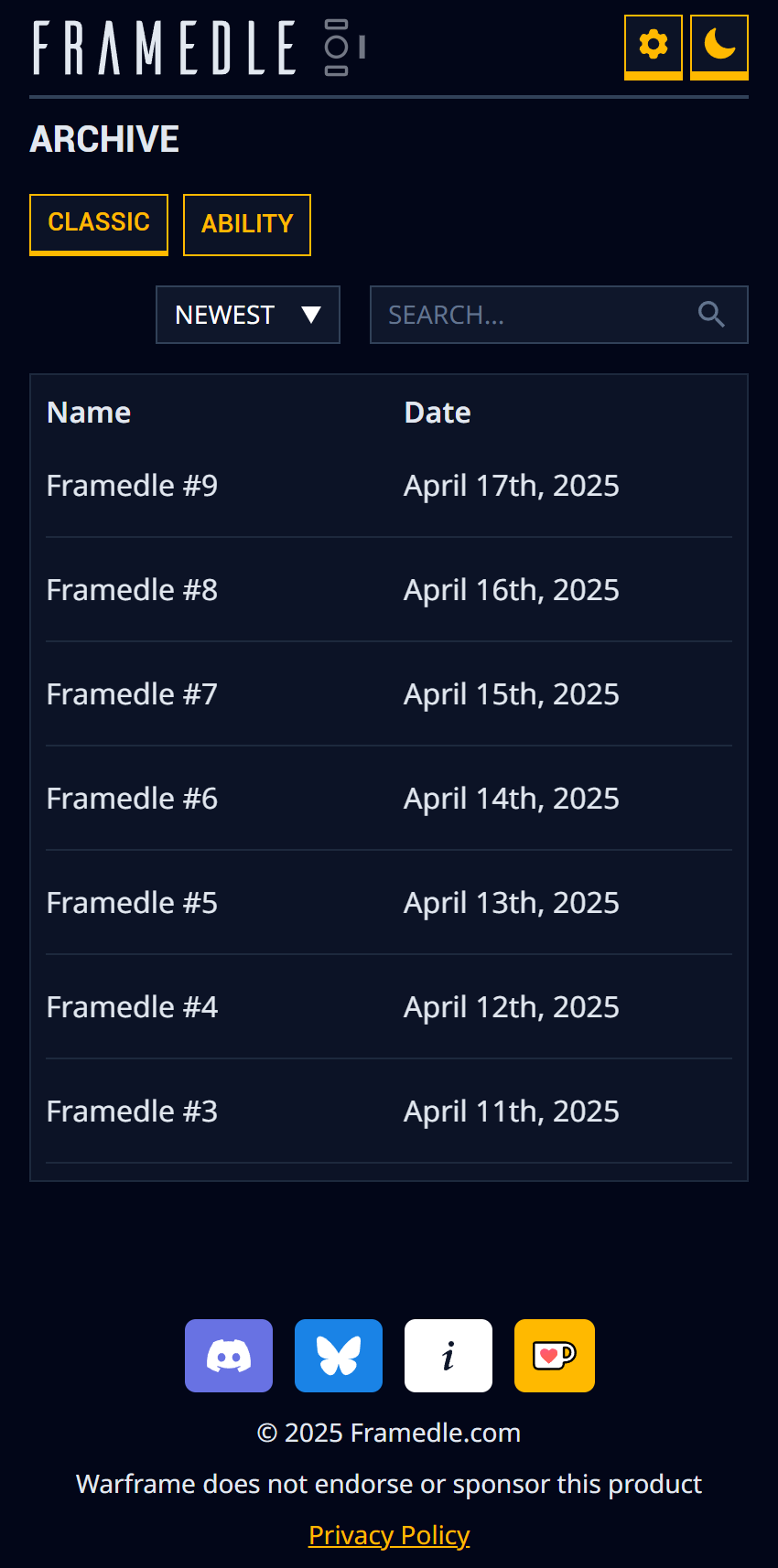Click the search magnifying glass icon
This screenshot has height=1568, width=778.
pyautogui.click(x=711, y=315)
